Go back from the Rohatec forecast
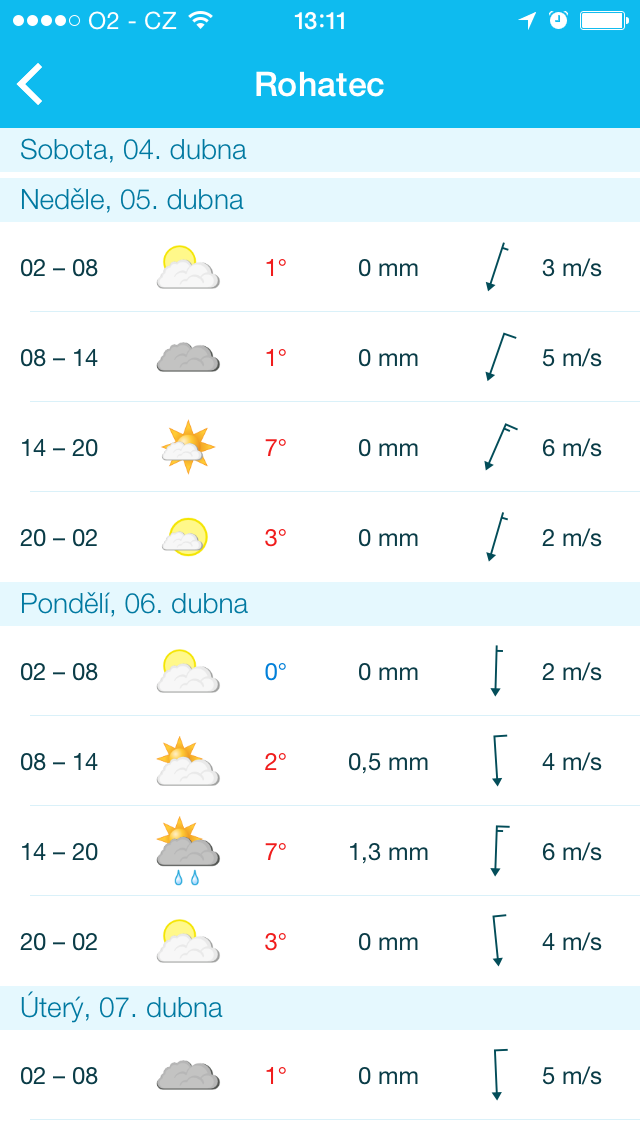The image size is (640, 1136). point(30,84)
